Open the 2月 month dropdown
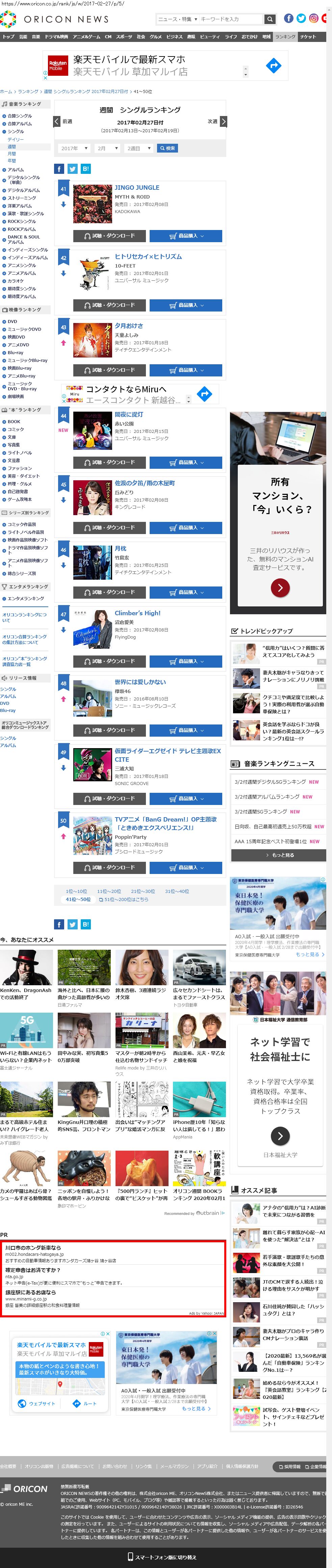The width and height of the screenshot is (332, 1568). click(107, 148)
